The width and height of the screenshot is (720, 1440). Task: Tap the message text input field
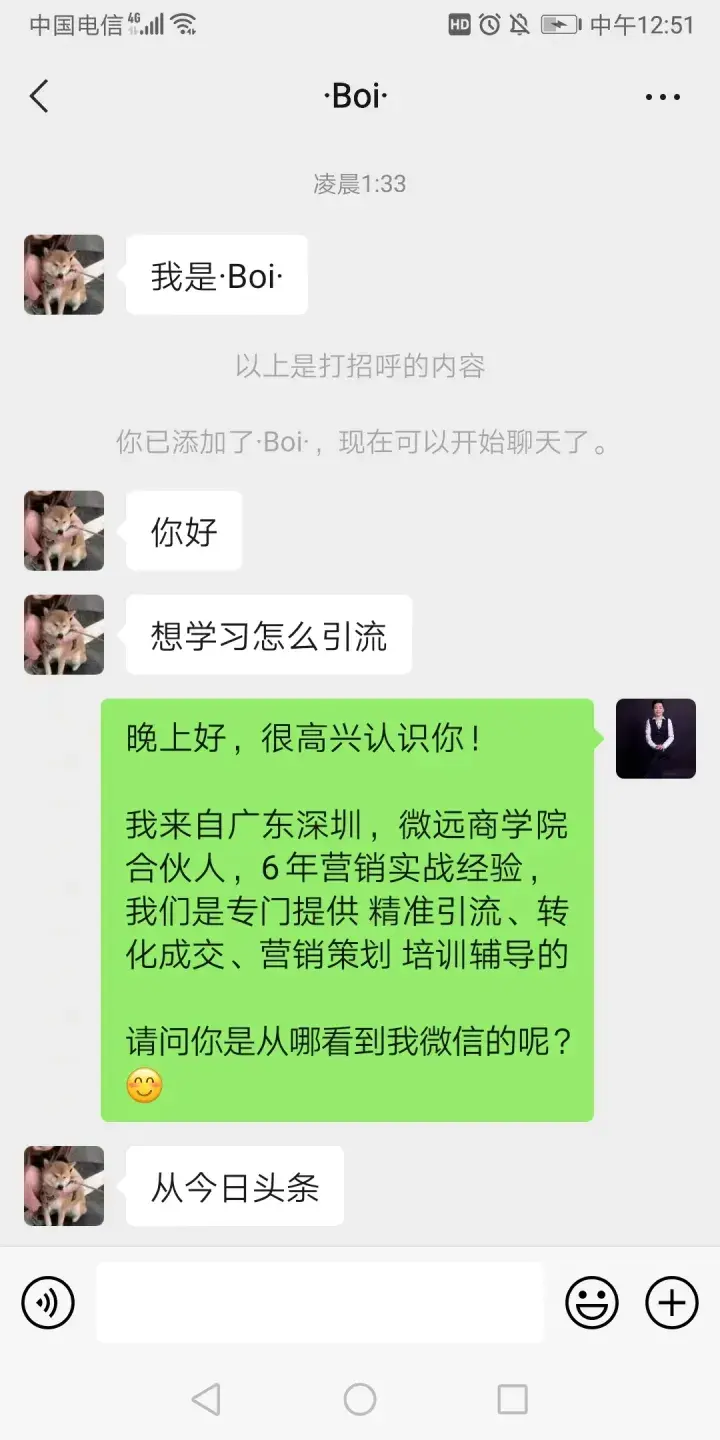[319, 1302]
